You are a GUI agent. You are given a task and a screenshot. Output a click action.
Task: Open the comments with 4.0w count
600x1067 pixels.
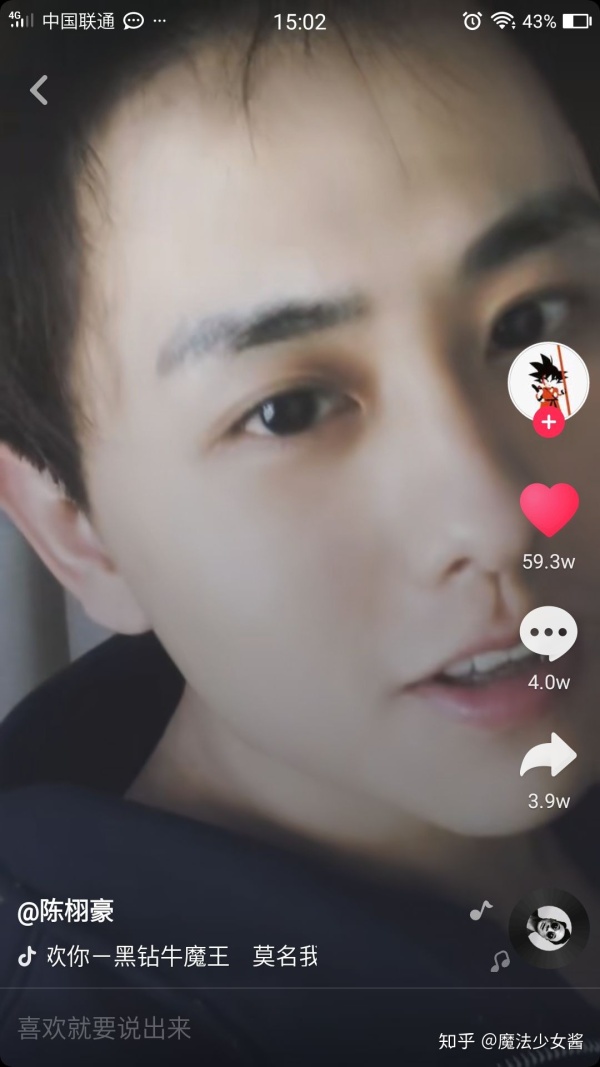pos(548,633)
